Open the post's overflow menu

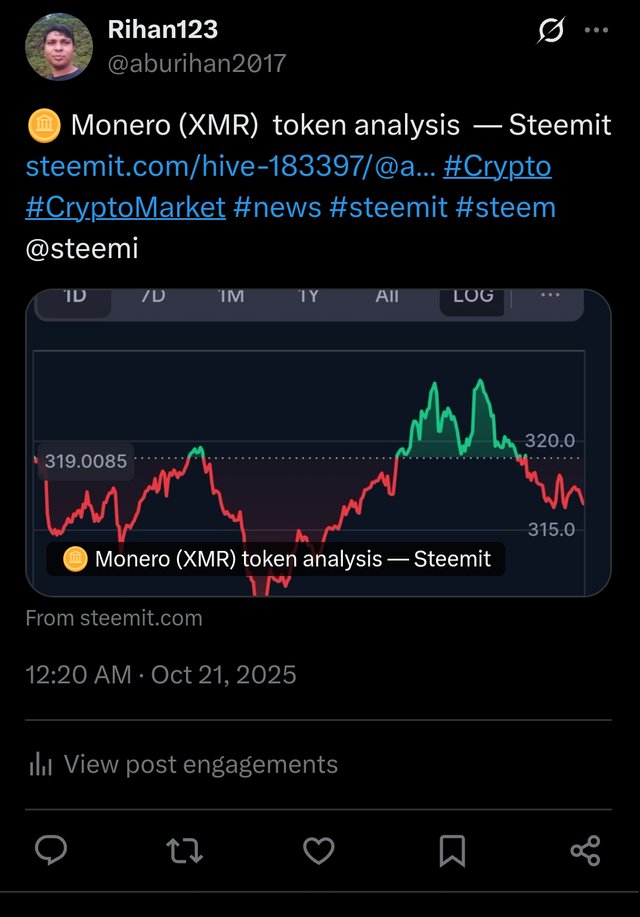pyautogui.click(x=596, y=31)
